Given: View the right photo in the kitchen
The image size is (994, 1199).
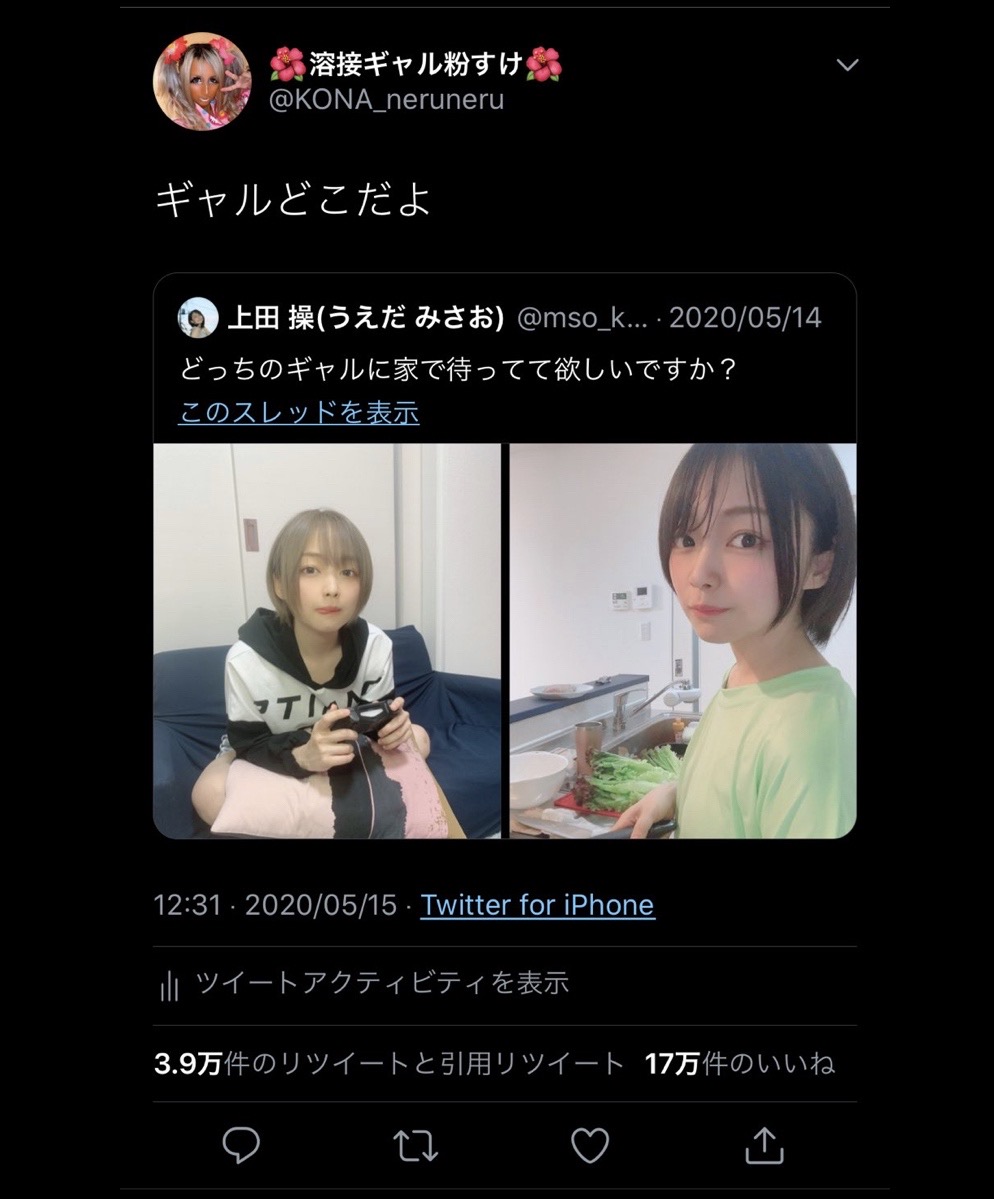Looking at the screenshot, I should (683, 640).
